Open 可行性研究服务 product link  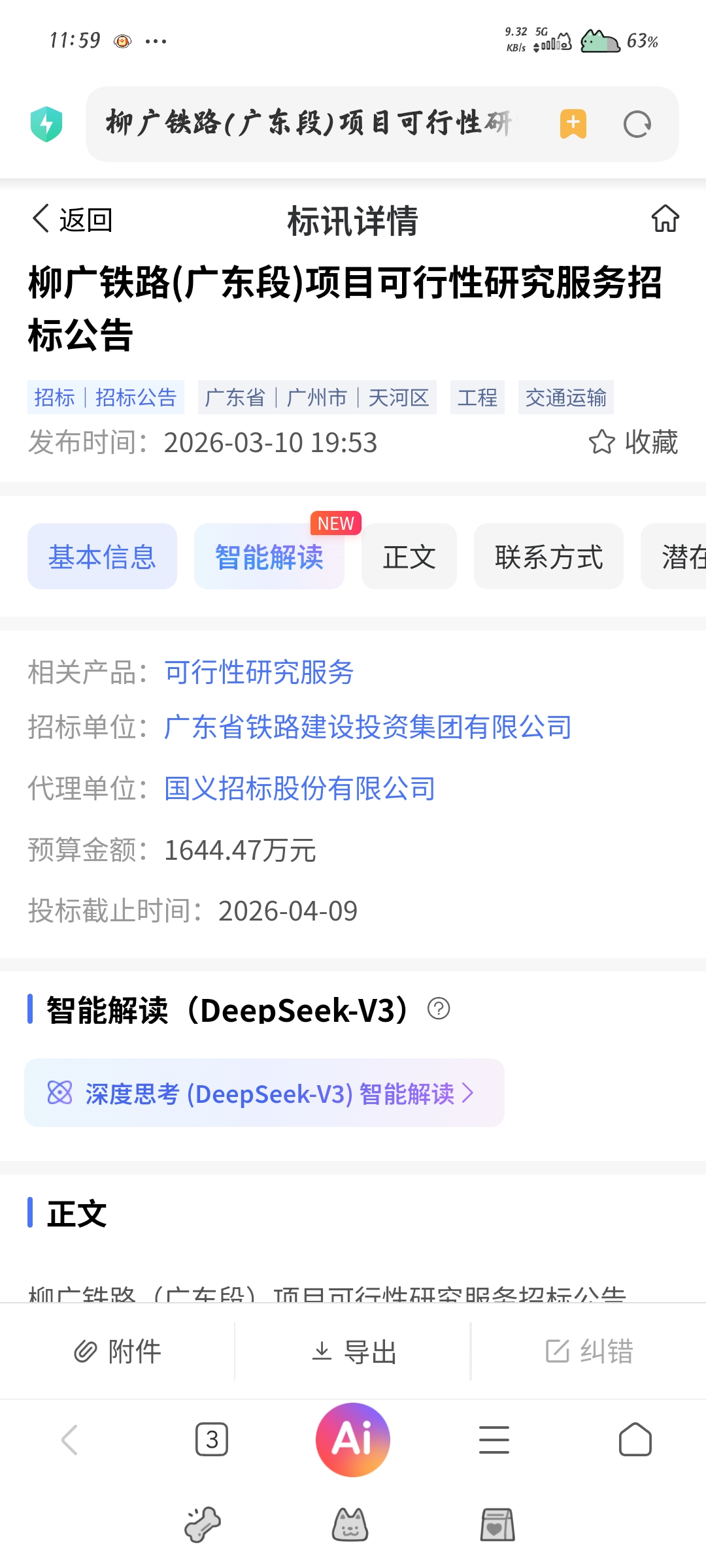259,672
